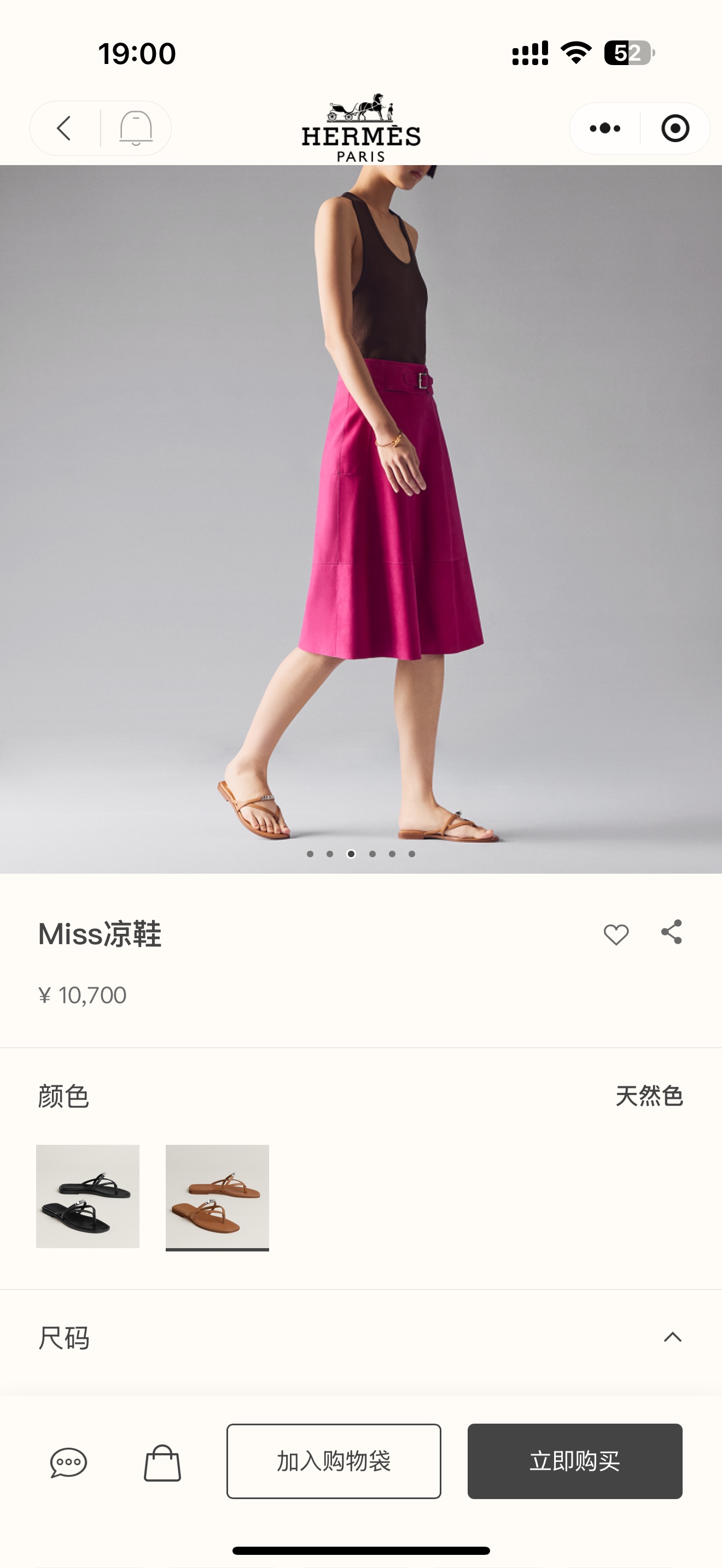Screen dimensions: 722x1568
Task: Open the mini program overflow menu
Action: [605, 128]
